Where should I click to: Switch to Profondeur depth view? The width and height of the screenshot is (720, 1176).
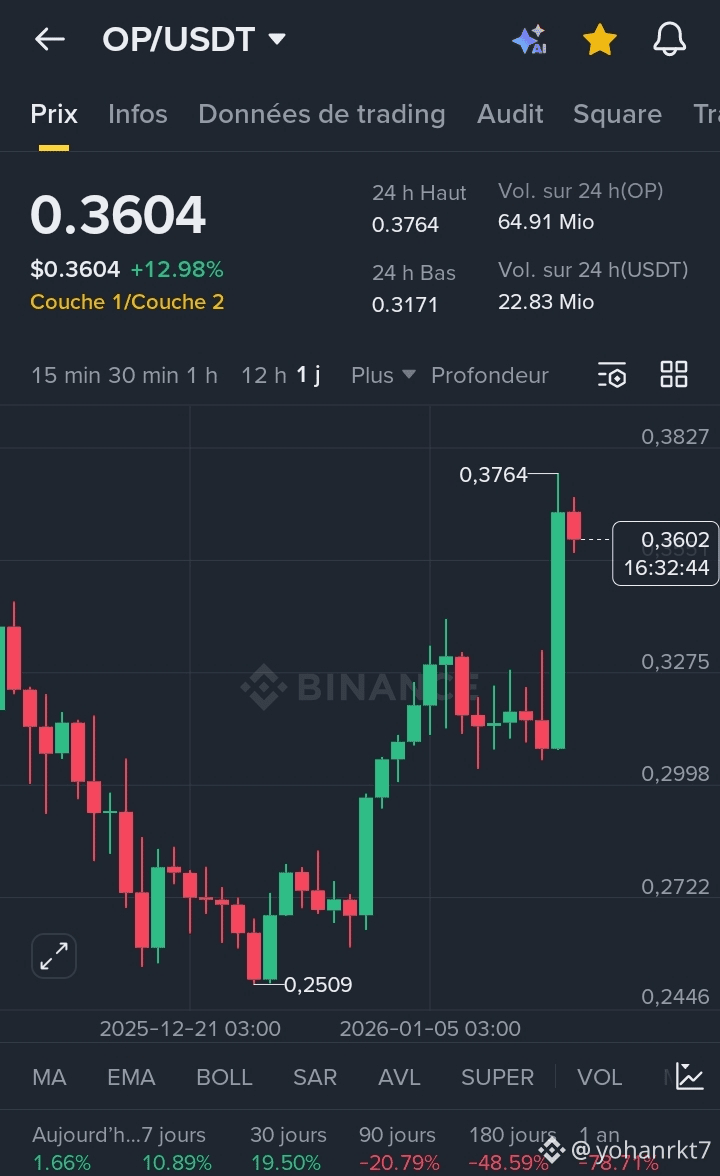(490, 375)
